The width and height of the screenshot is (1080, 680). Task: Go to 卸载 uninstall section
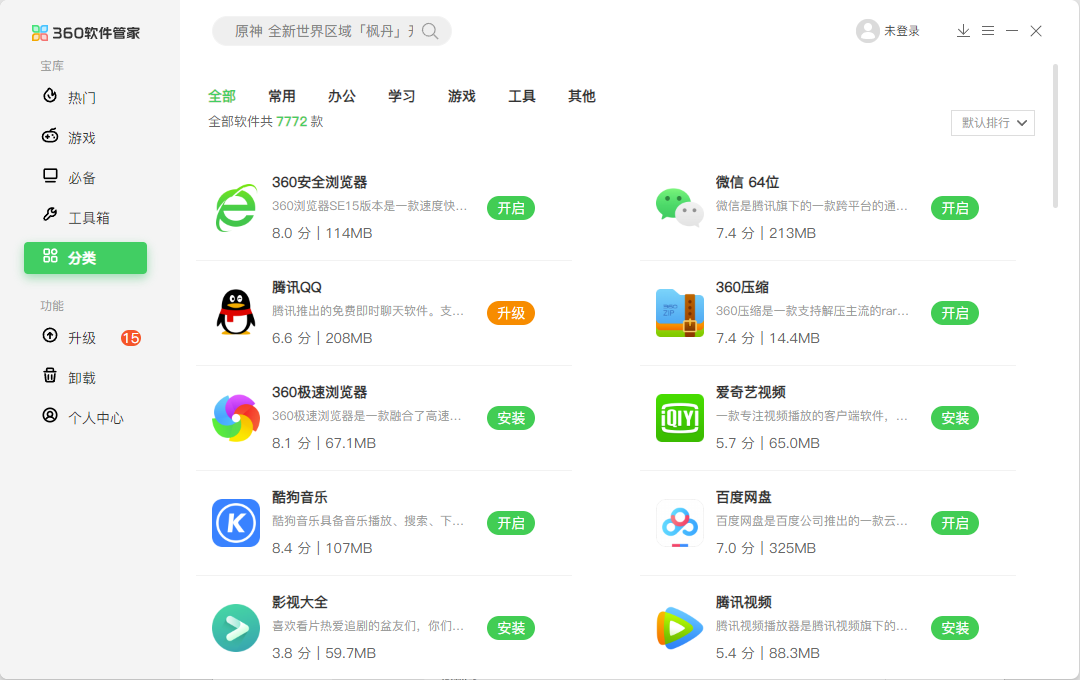(x=82, y=377)
